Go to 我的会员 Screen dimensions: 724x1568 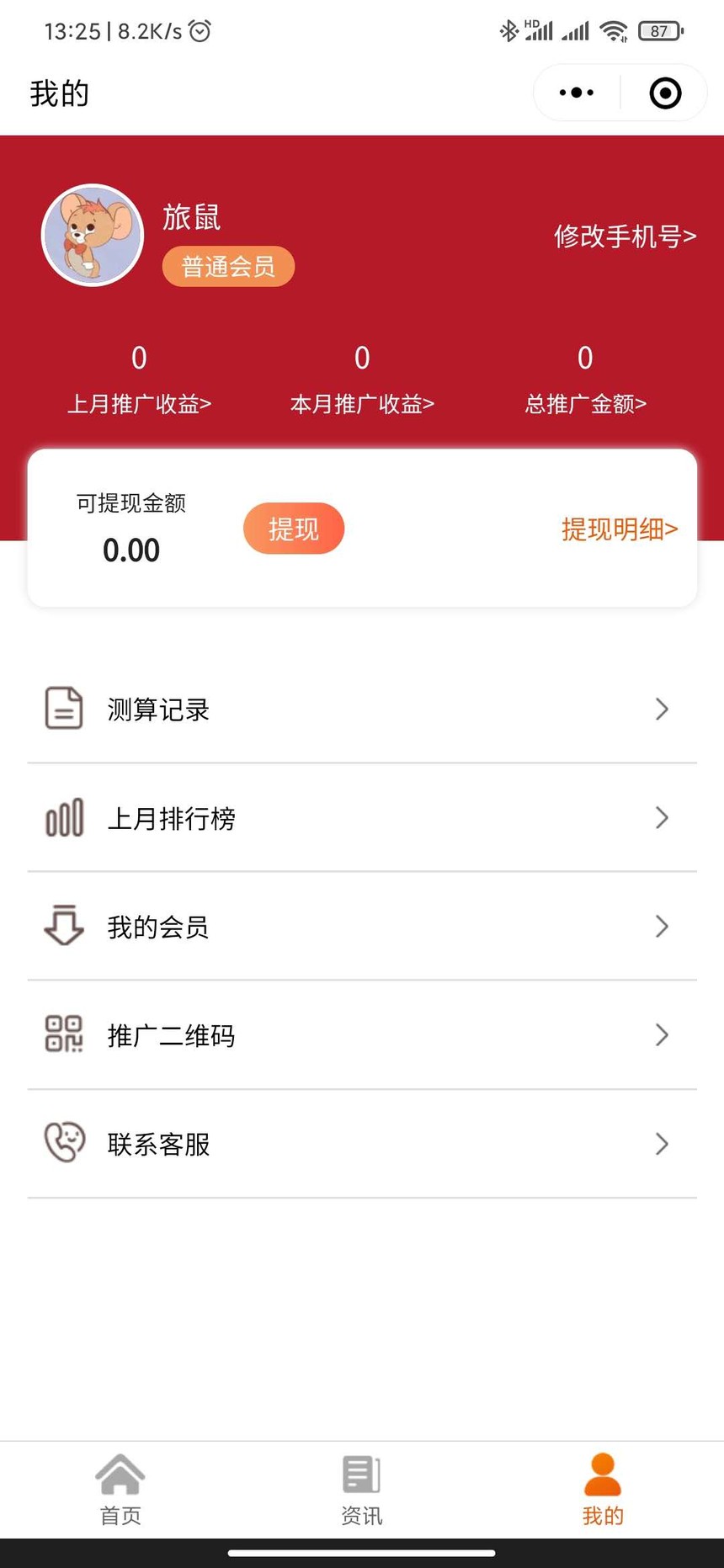(x=362, y=927)
